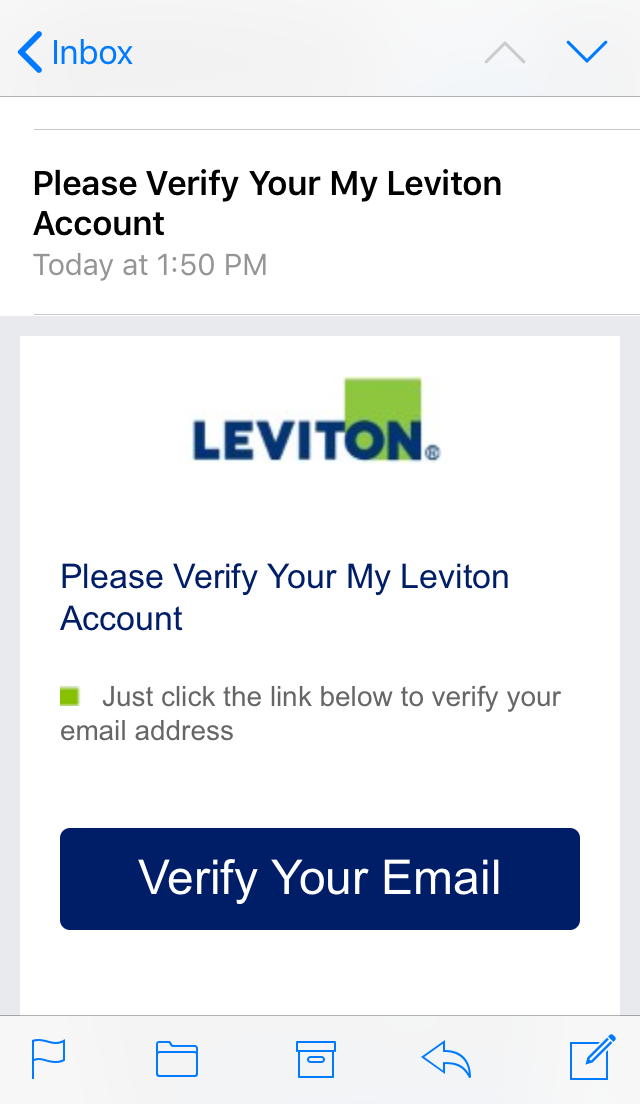Tap the Verify Your Email button
The image size is (640, 1104).
click(320, 879)
